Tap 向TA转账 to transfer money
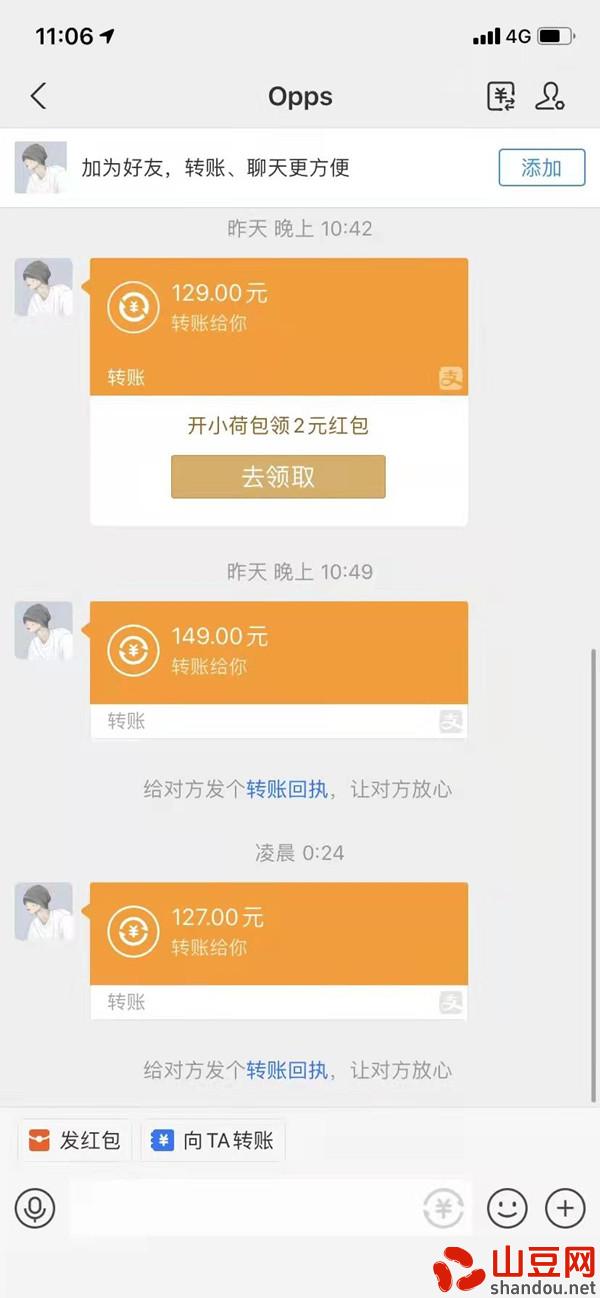Viewport: 600px width, 1298px height. pyautogui.click(x=213, y=1140)
